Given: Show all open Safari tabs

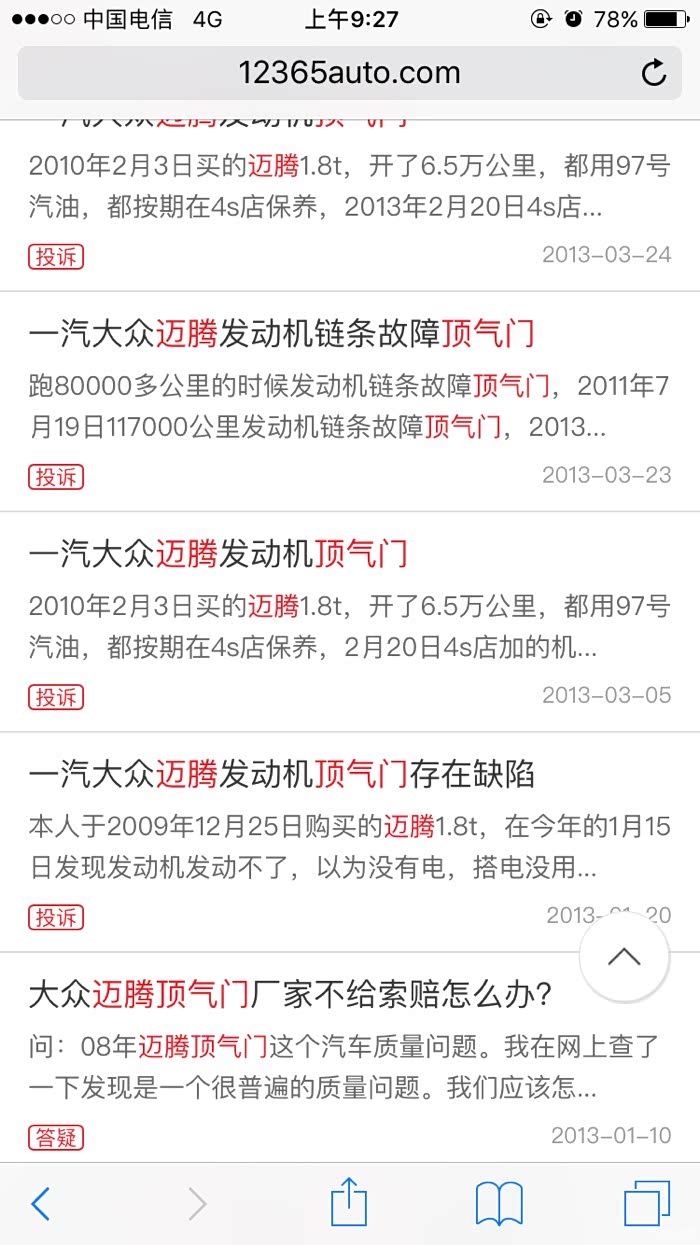Looking at the screenshot, I should tap(646, 1204).
